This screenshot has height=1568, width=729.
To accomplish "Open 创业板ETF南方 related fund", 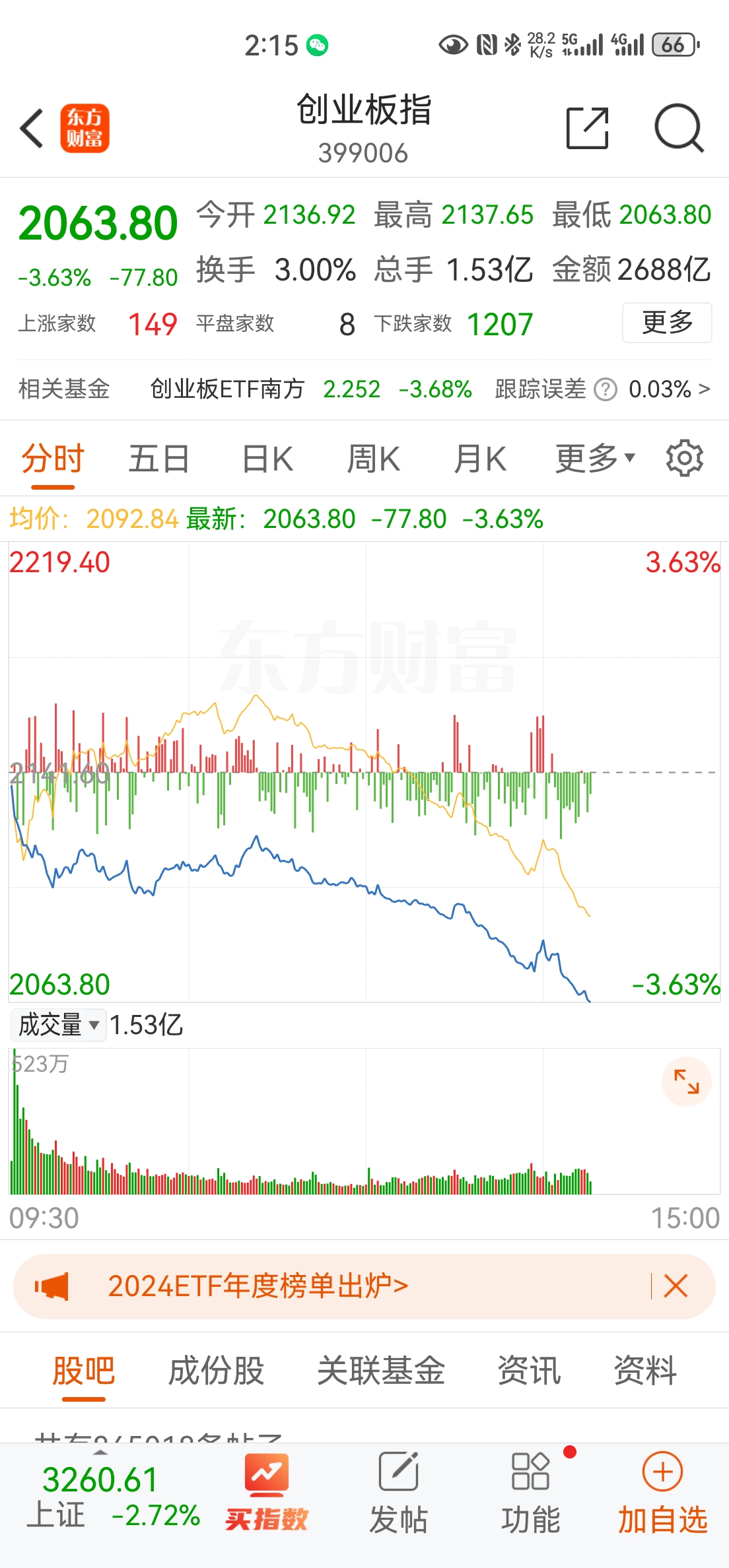I will click(227, 389).
